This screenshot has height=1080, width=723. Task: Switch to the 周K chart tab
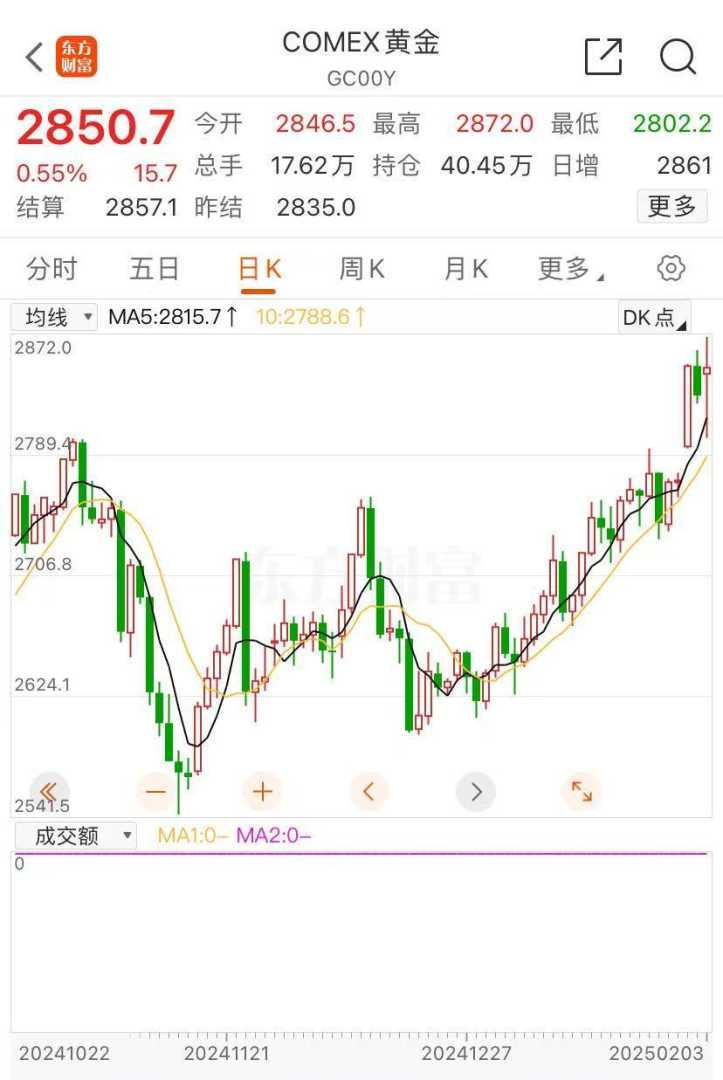click(361, 268)
